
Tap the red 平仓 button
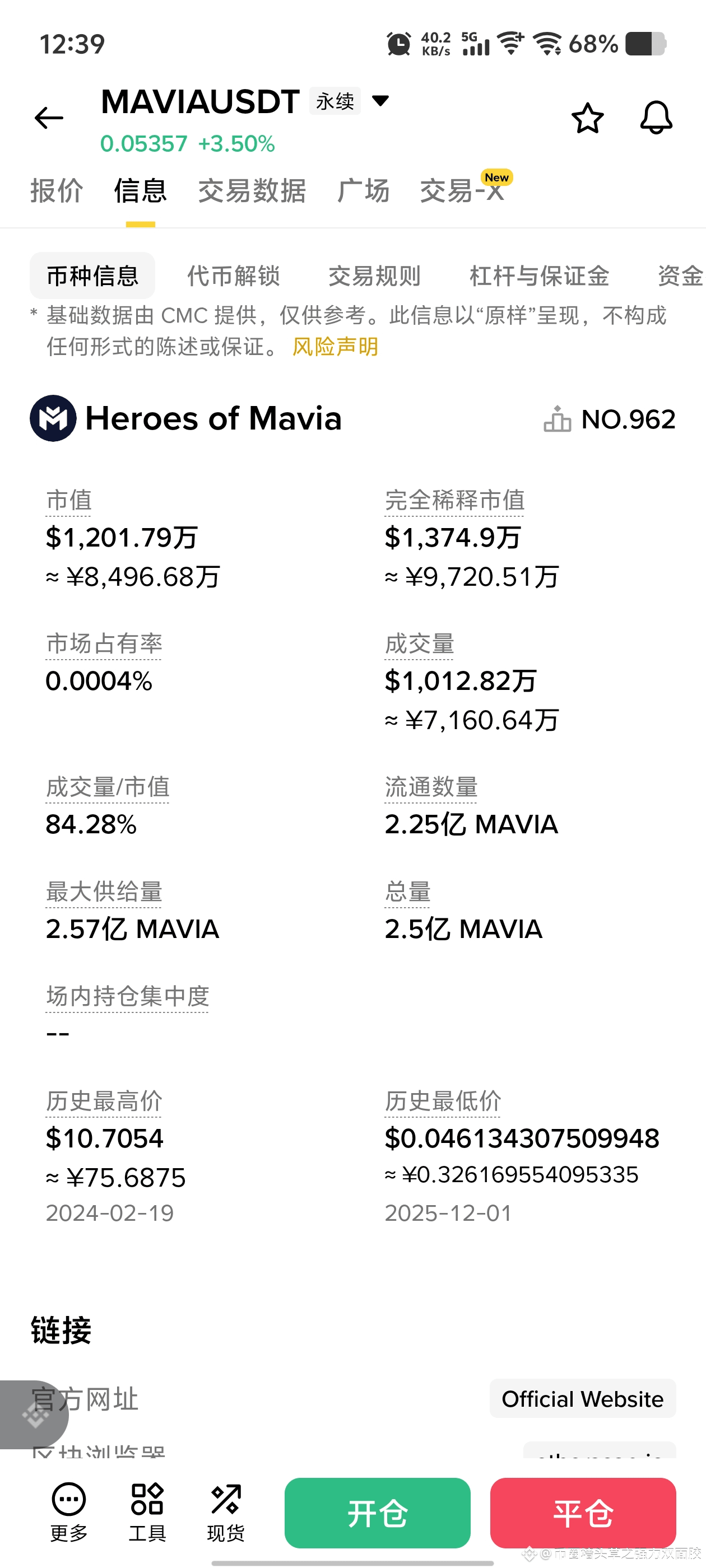pyautogui.click(x=583, y=1513)
